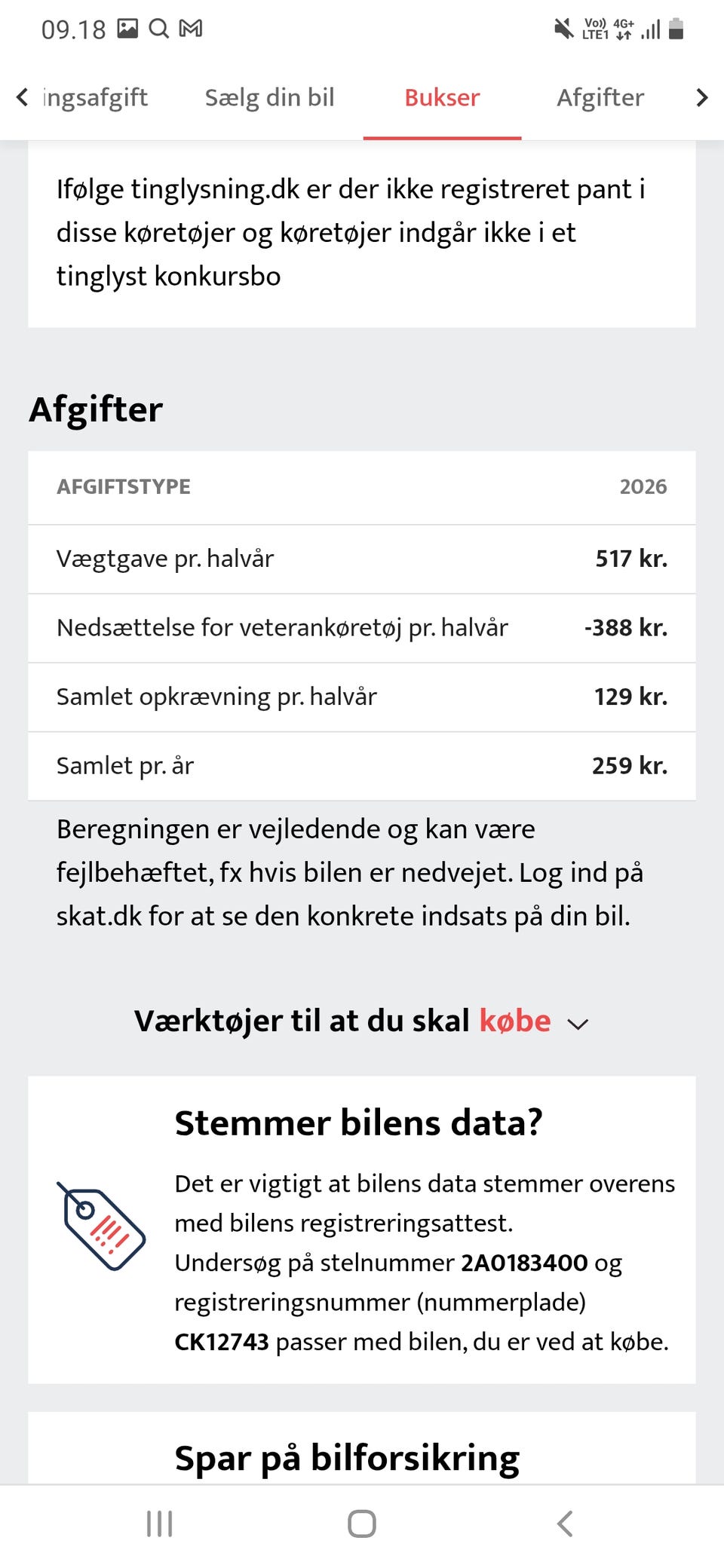Tap the left chevron before ingsafgift
The width and height of the screenshot is (724, 1568).
(x=21, y=97)
